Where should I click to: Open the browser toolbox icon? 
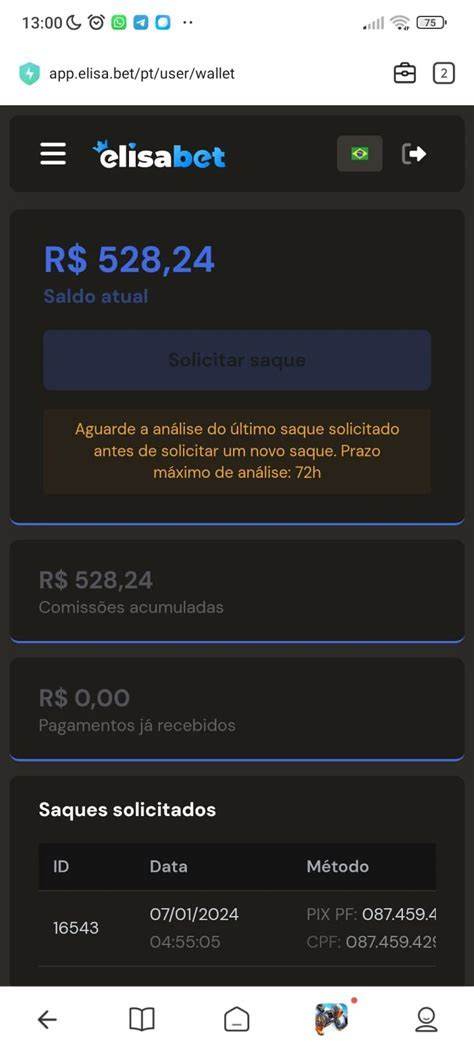404,73
